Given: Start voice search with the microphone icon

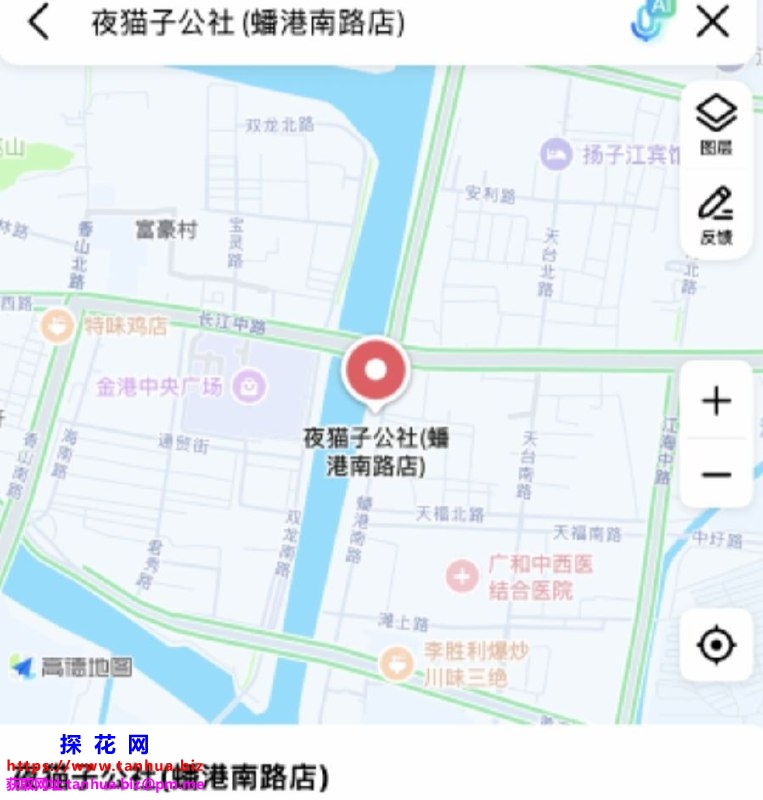Looking at the screenshot, I should [650, 20].
